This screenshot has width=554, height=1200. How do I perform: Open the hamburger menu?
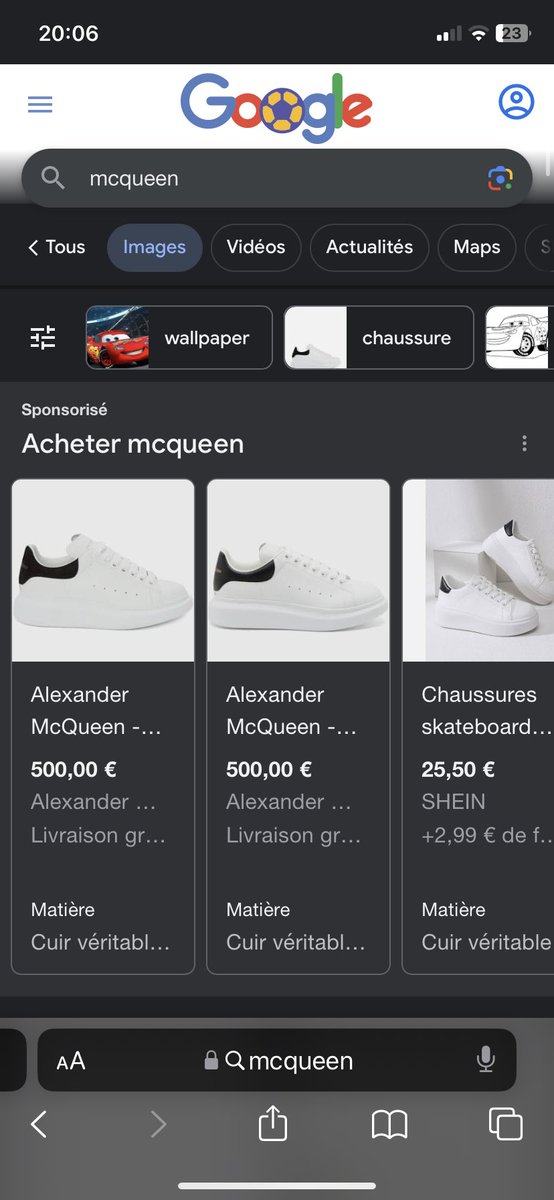pos(40,104)
